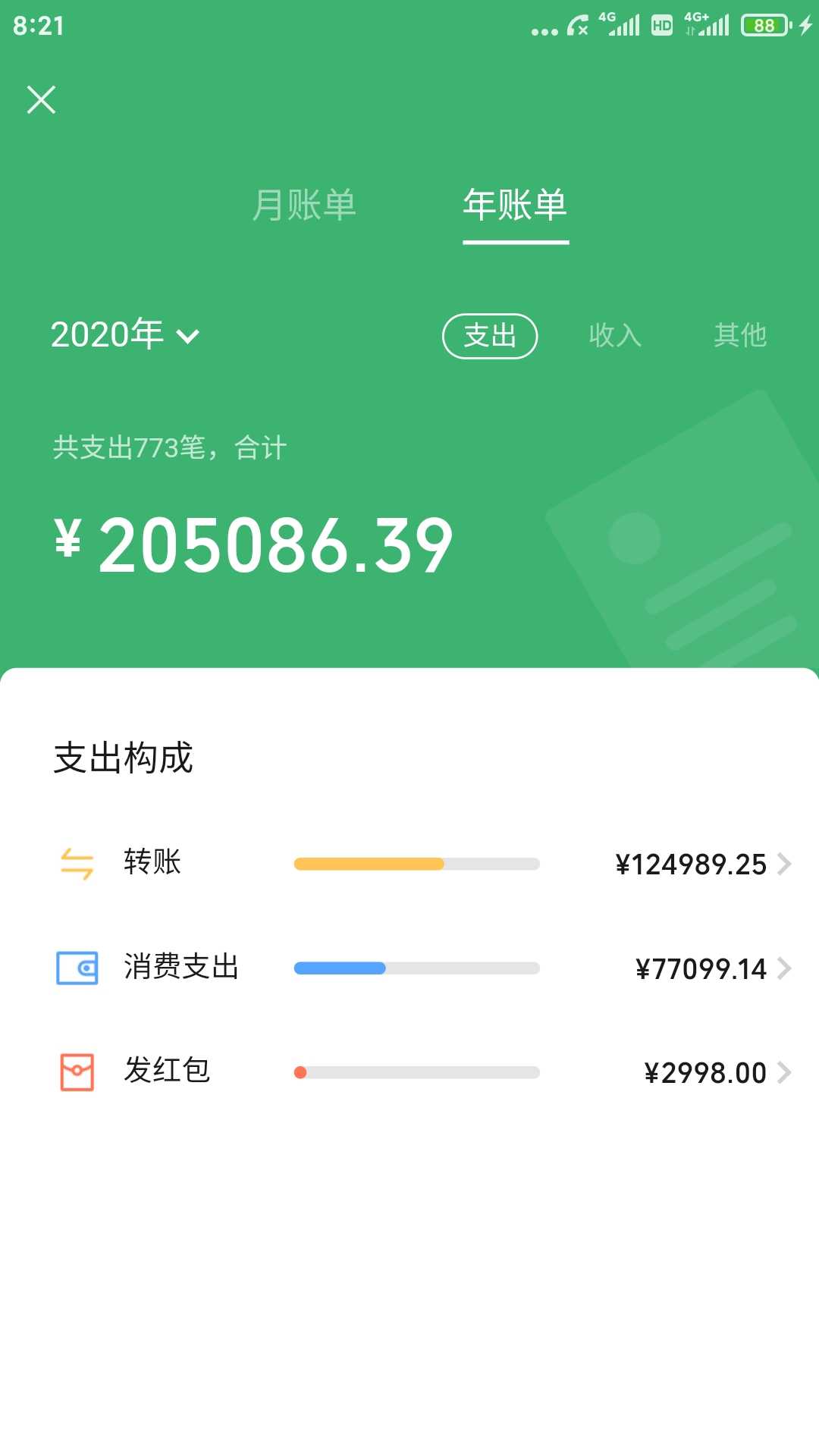819x1456 pixels.
Task: Select the 支出 filter chip
Action: point(490,336)
